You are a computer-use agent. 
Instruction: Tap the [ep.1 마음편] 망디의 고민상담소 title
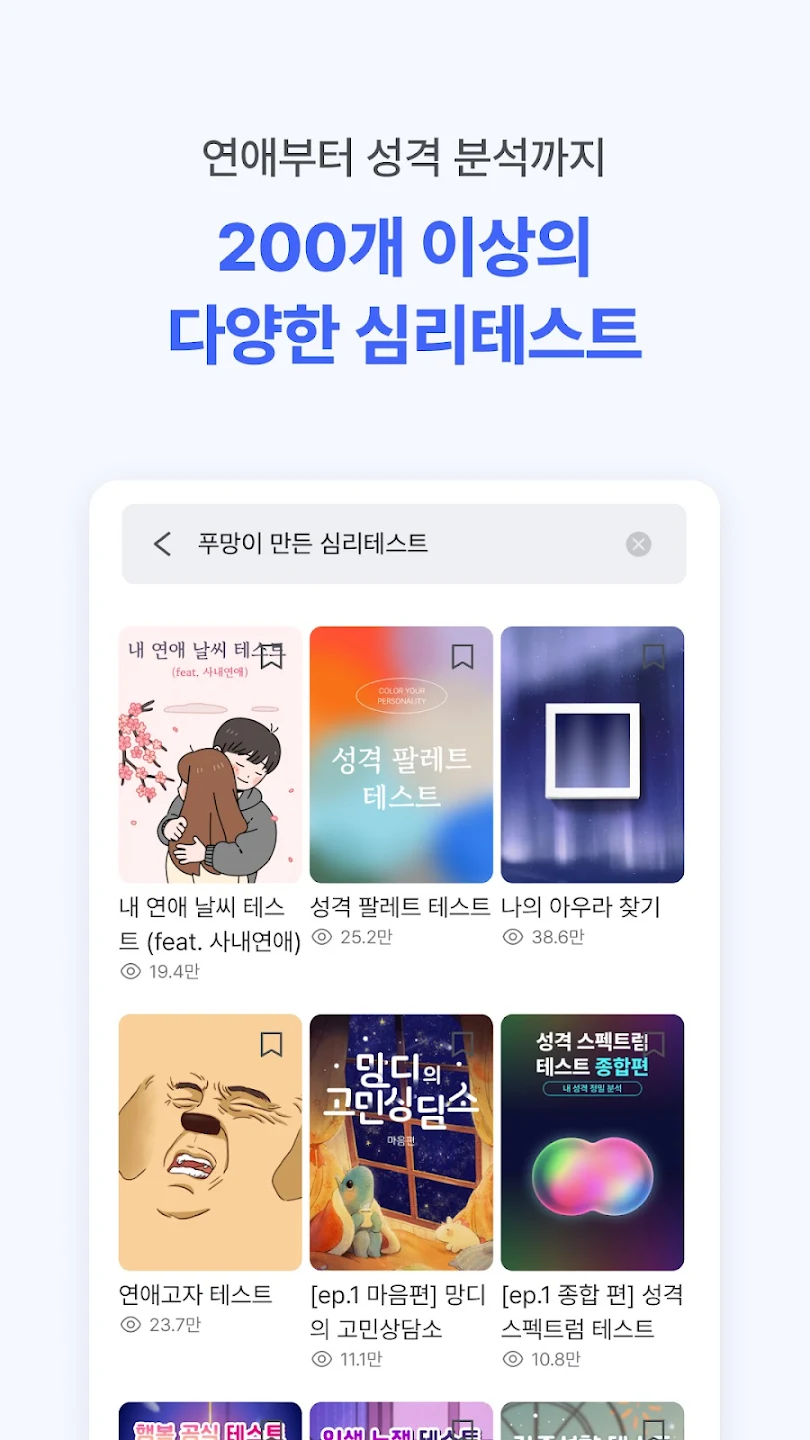399,1310
